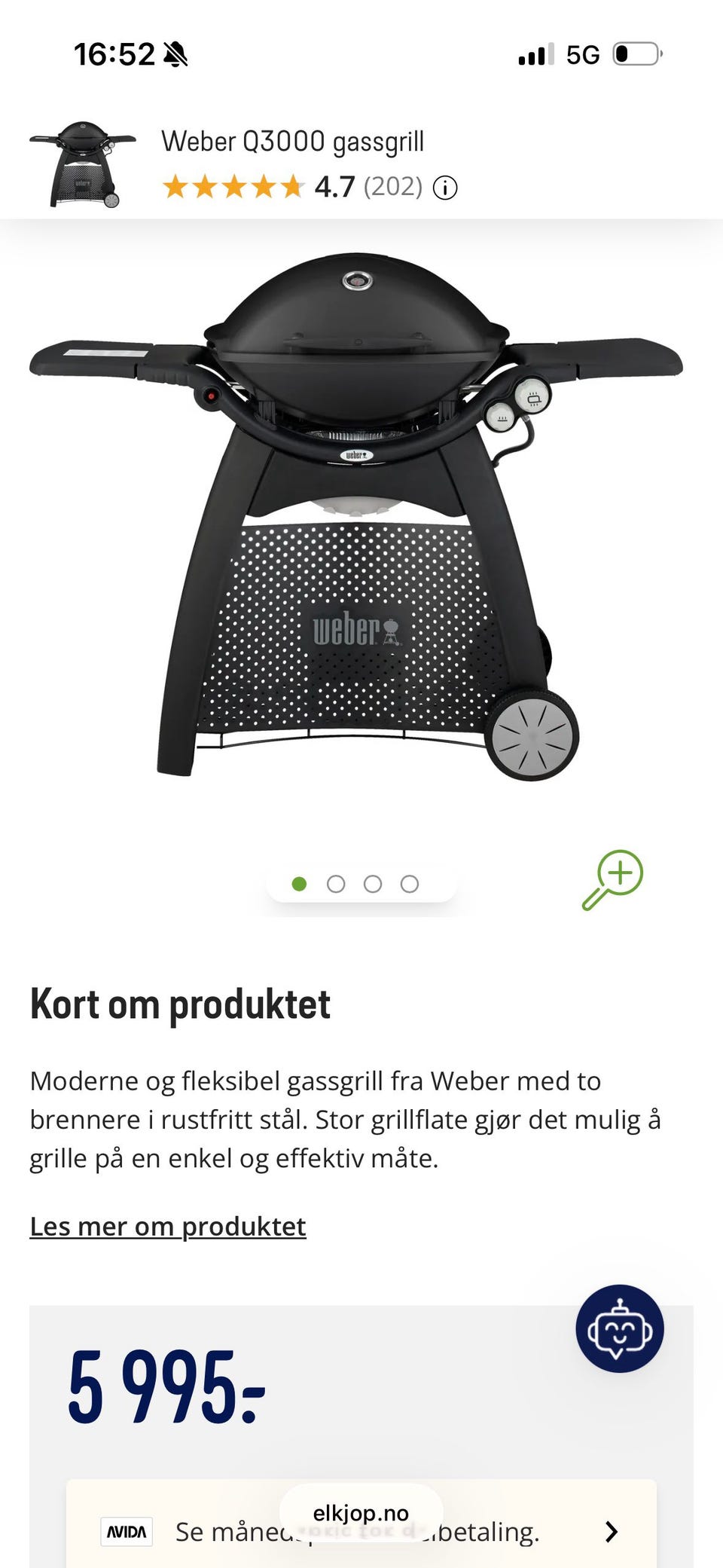The width and height of the screenshot is (723, 1568).
Task: Tap the elkjop.no address pill
Action: pos(361,1513)
